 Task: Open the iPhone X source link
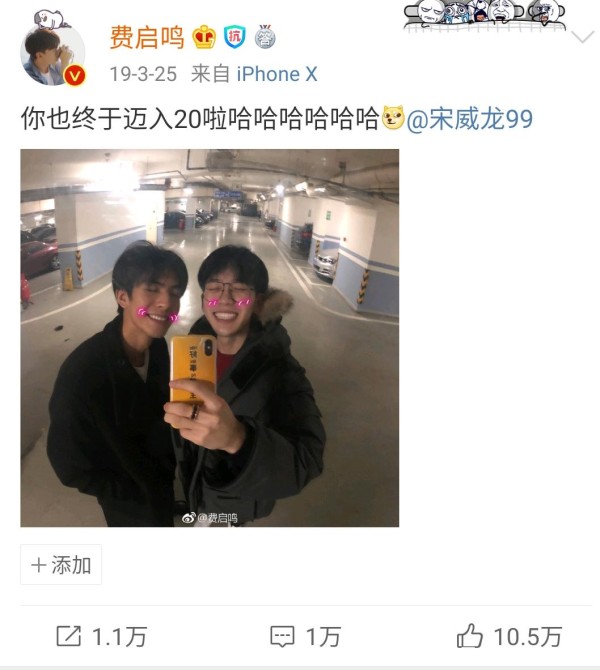tap(277, 74)
